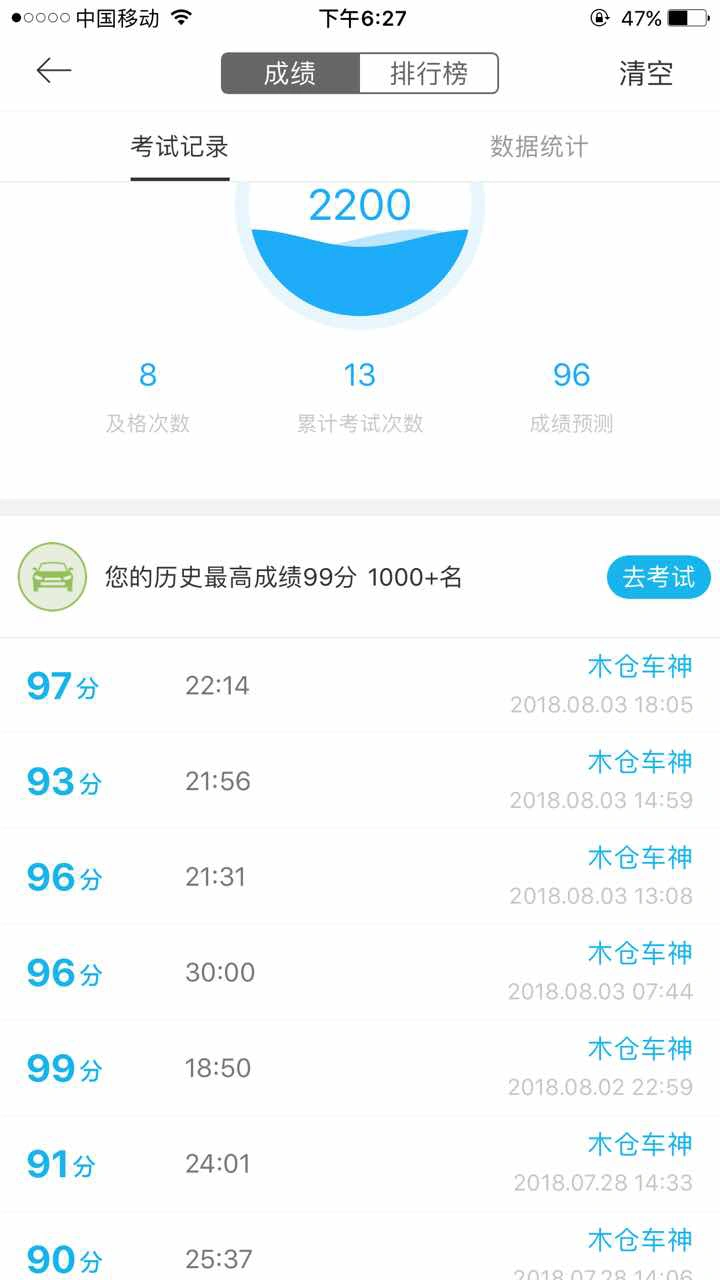Select the 考试记录 tab

click(x=180, y=147)
